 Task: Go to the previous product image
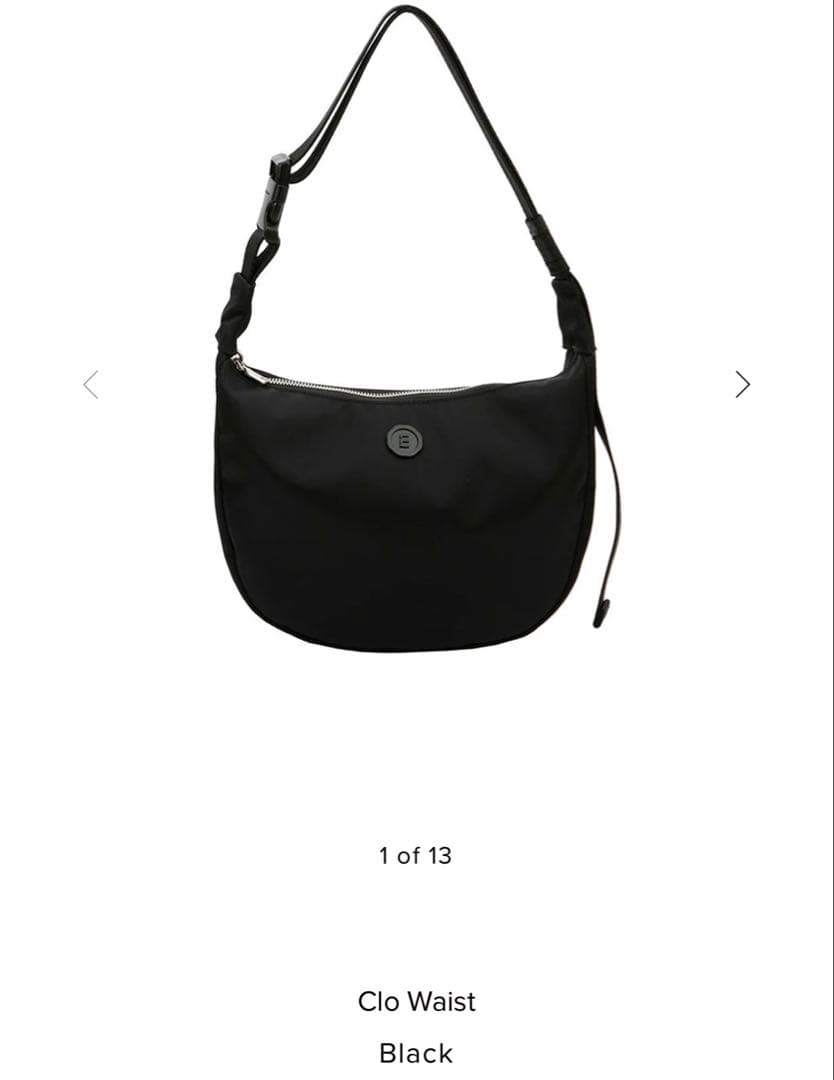click(x=91, y=384)
